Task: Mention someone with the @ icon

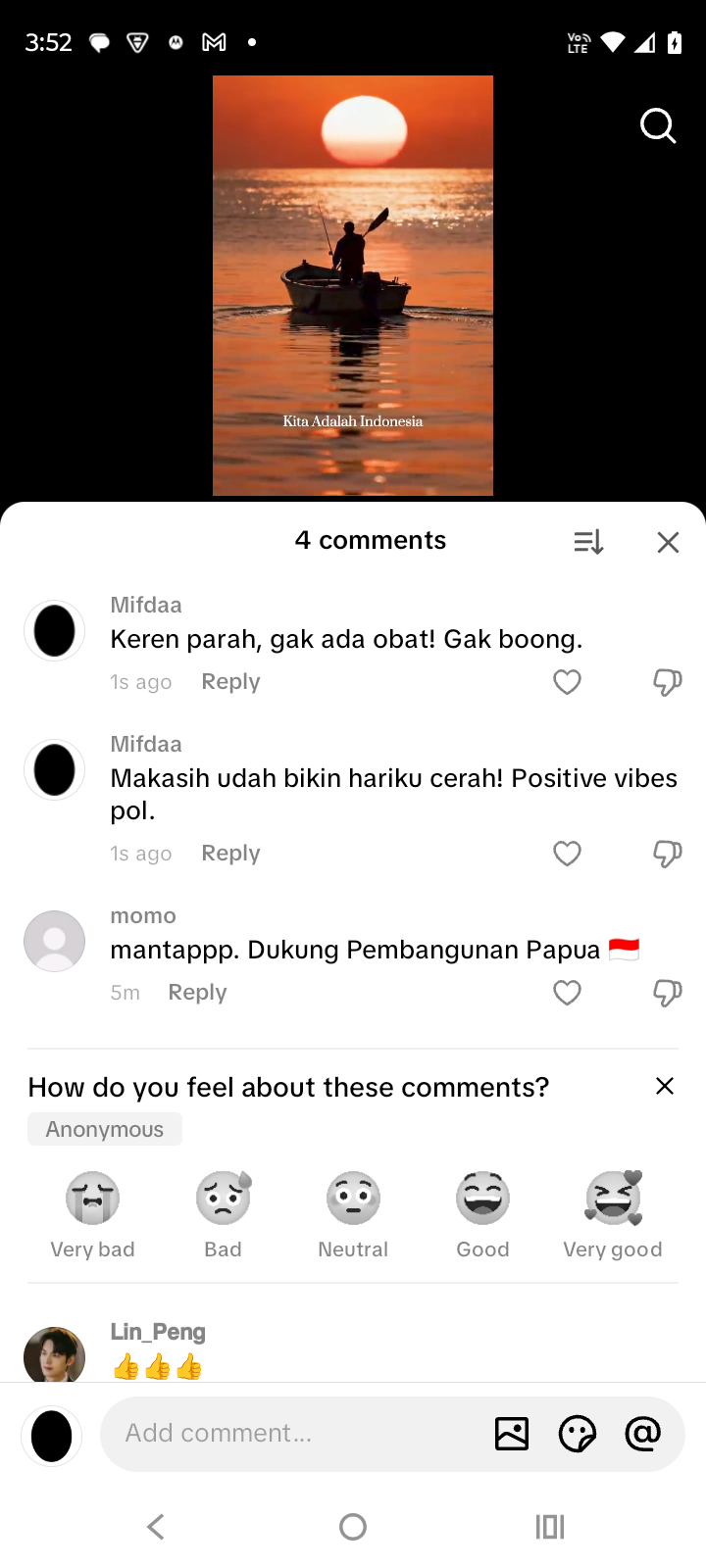Action: (x=643, y=1434)
